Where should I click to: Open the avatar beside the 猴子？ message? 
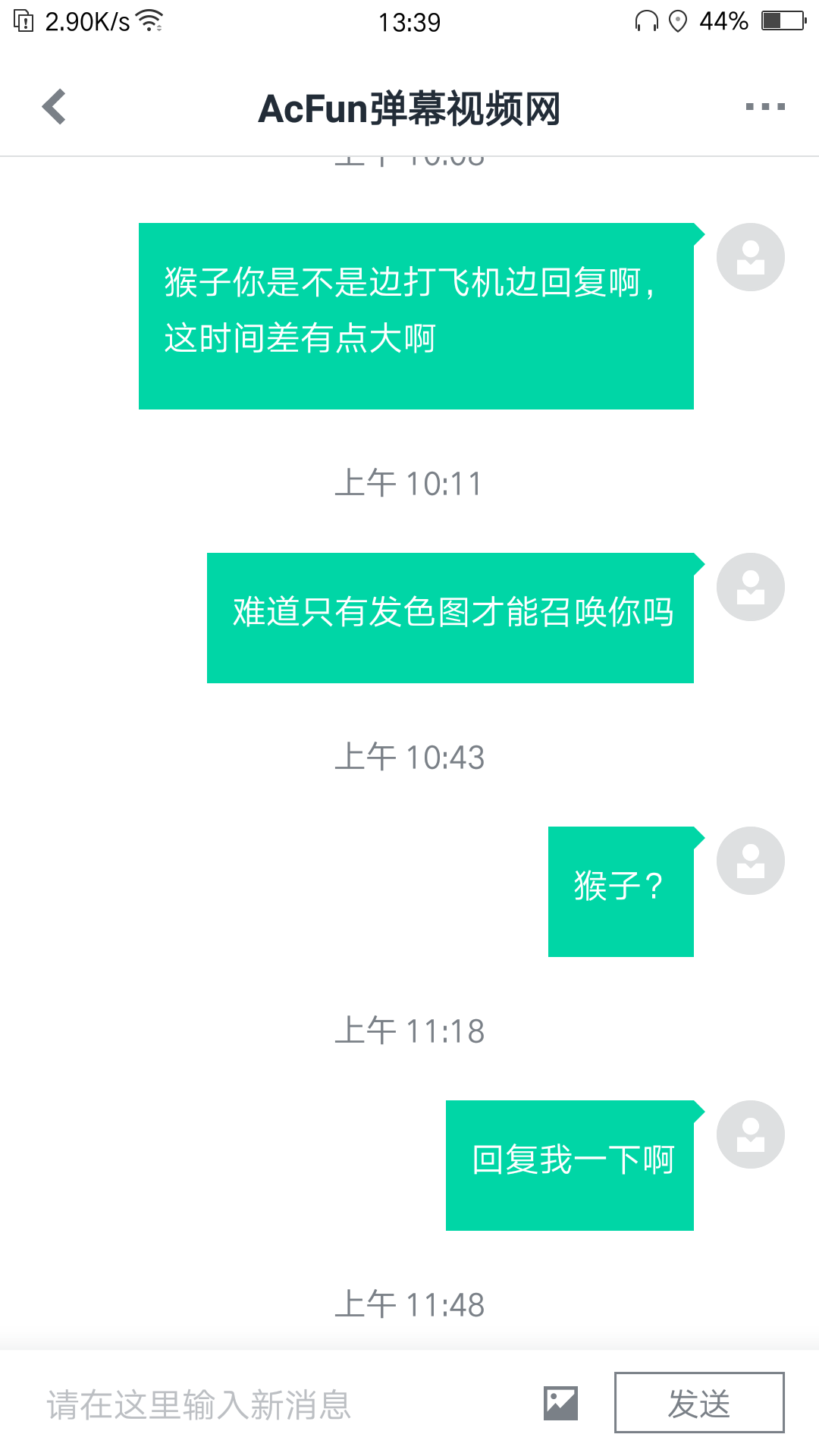click(x=750, y=861)
